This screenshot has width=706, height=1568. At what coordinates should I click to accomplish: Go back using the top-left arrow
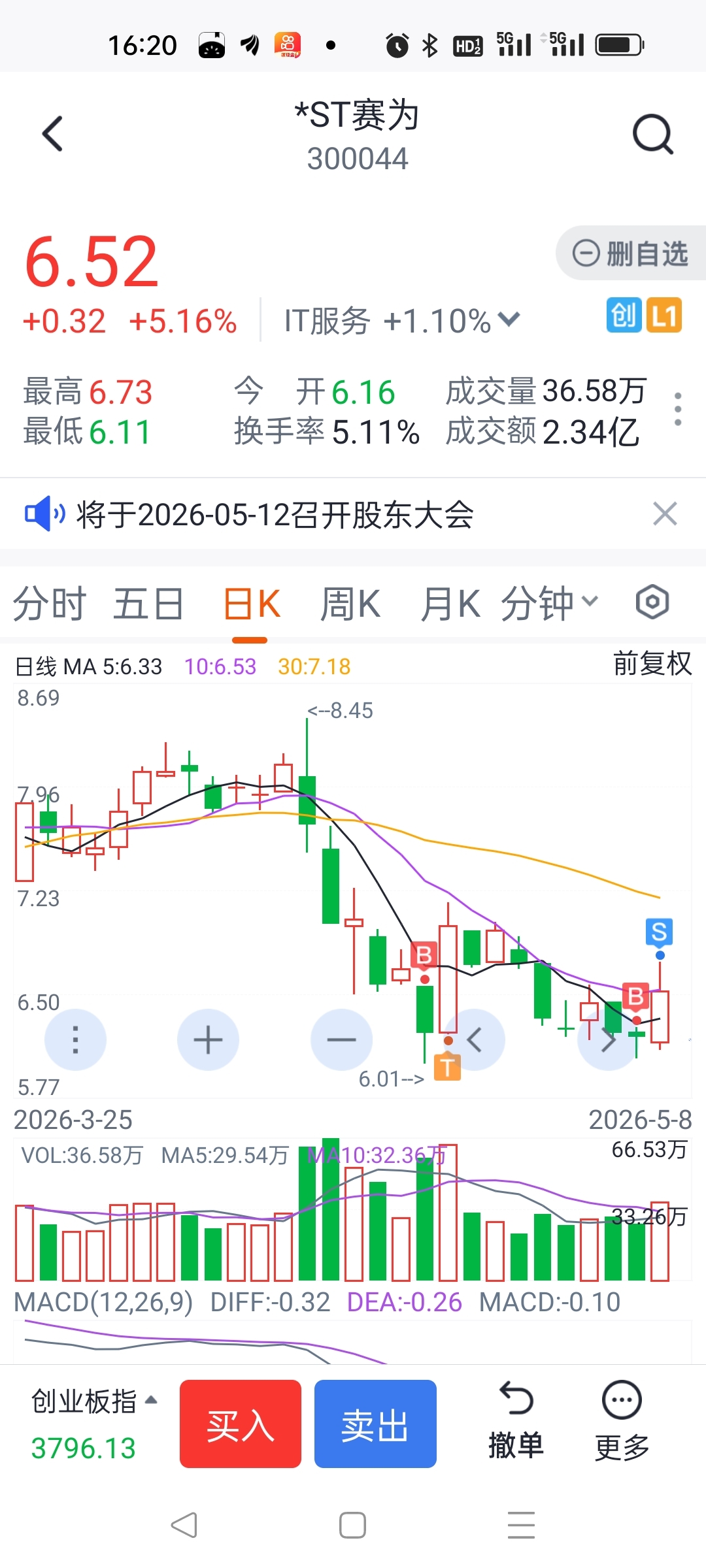[52, 134]
